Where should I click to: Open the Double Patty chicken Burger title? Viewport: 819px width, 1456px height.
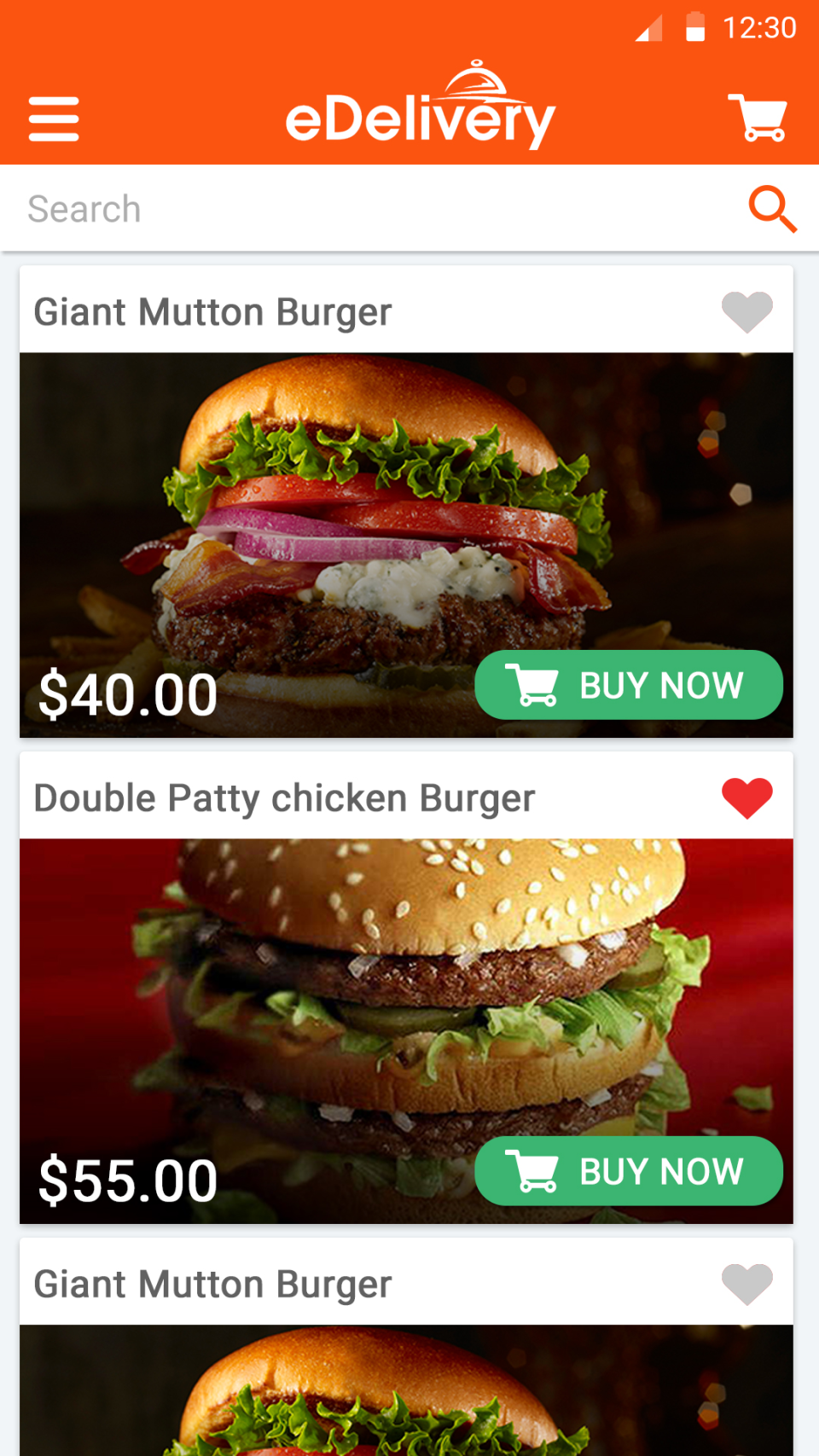(x=283, y=798)
